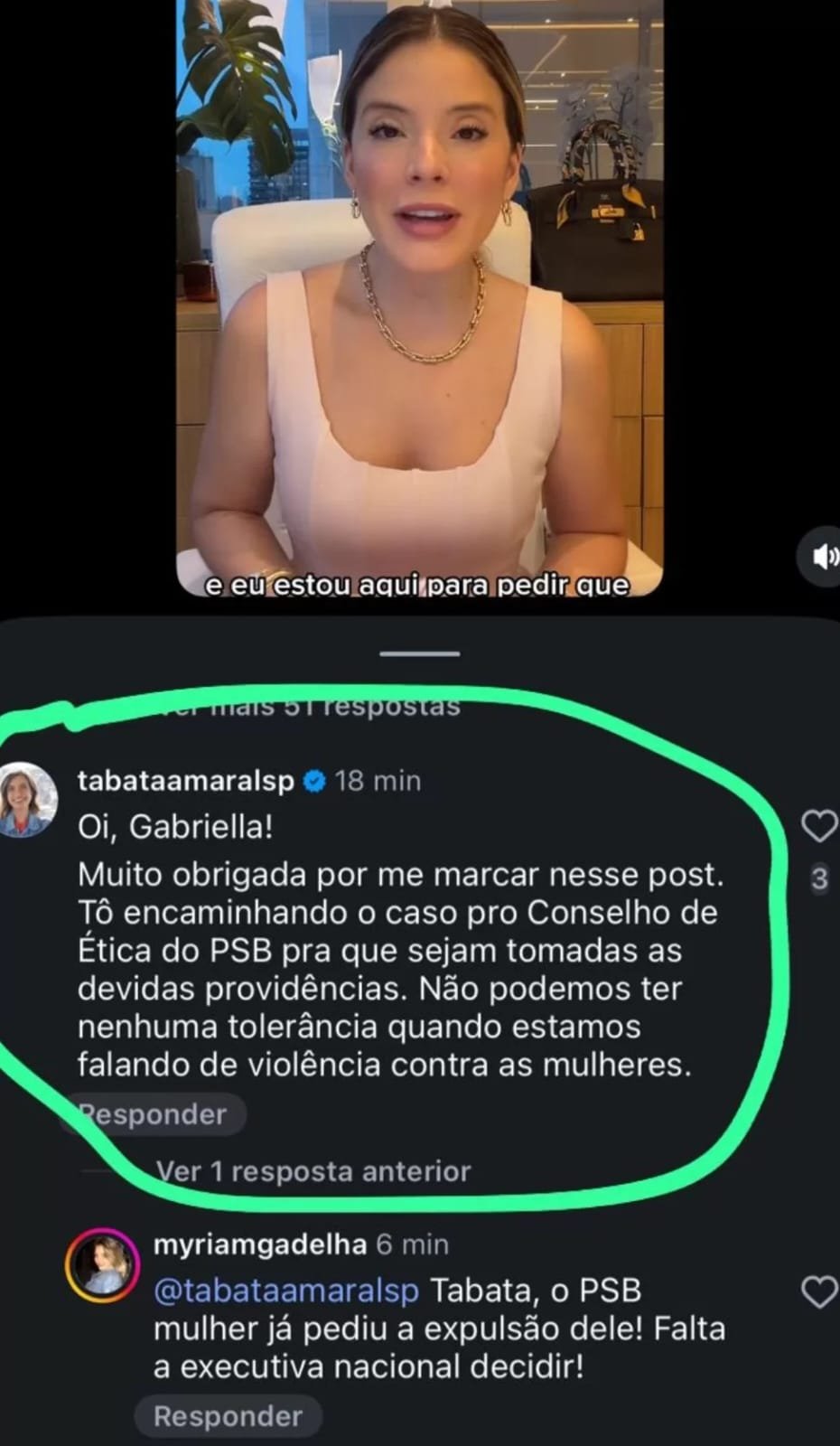840x1446 pixels.
Task: Like myriamgadelha's reply with the heart
Action: click(819, 1292)
